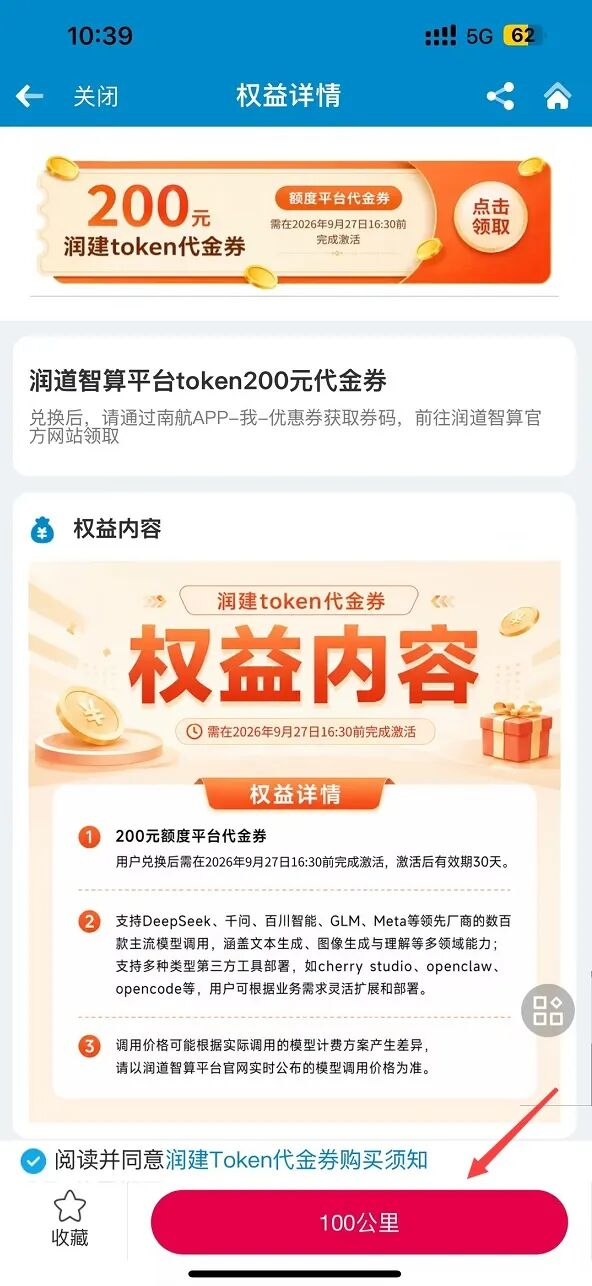Tap 点击领取 on the coupon banner

[x=490, y=217]
